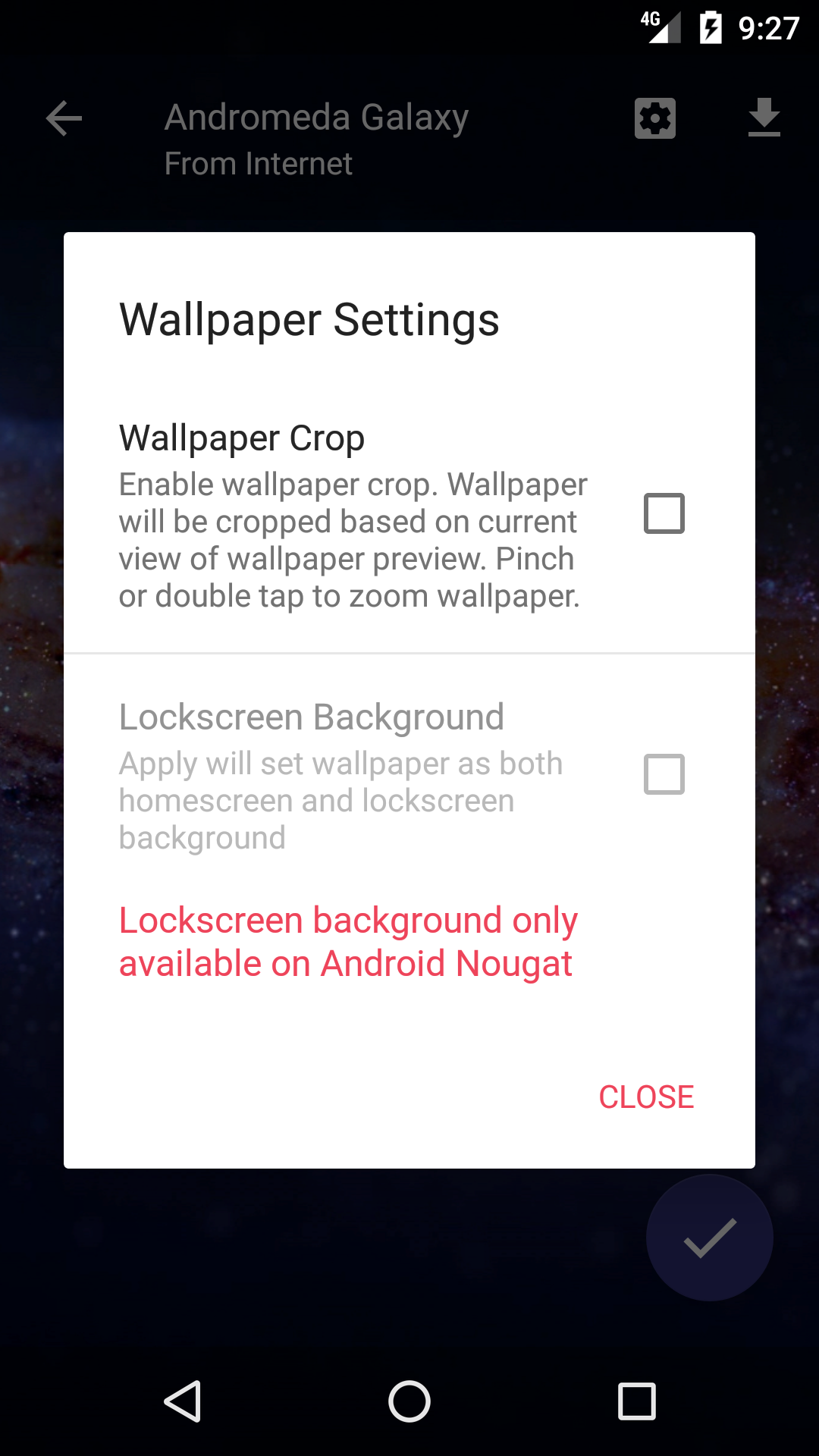Tap the system home button
The height and width of the screenshot is (1456, 819).
coord(409,1401)
